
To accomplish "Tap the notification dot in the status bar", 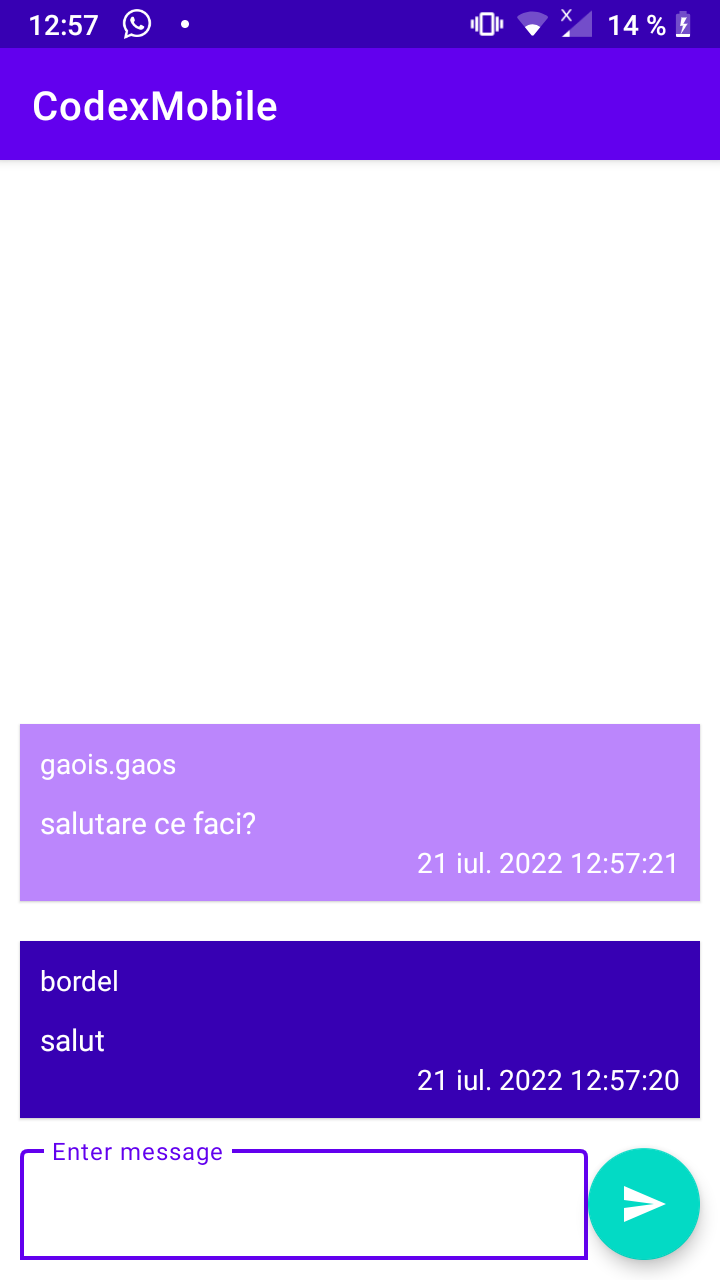I will tap(184, 23).
